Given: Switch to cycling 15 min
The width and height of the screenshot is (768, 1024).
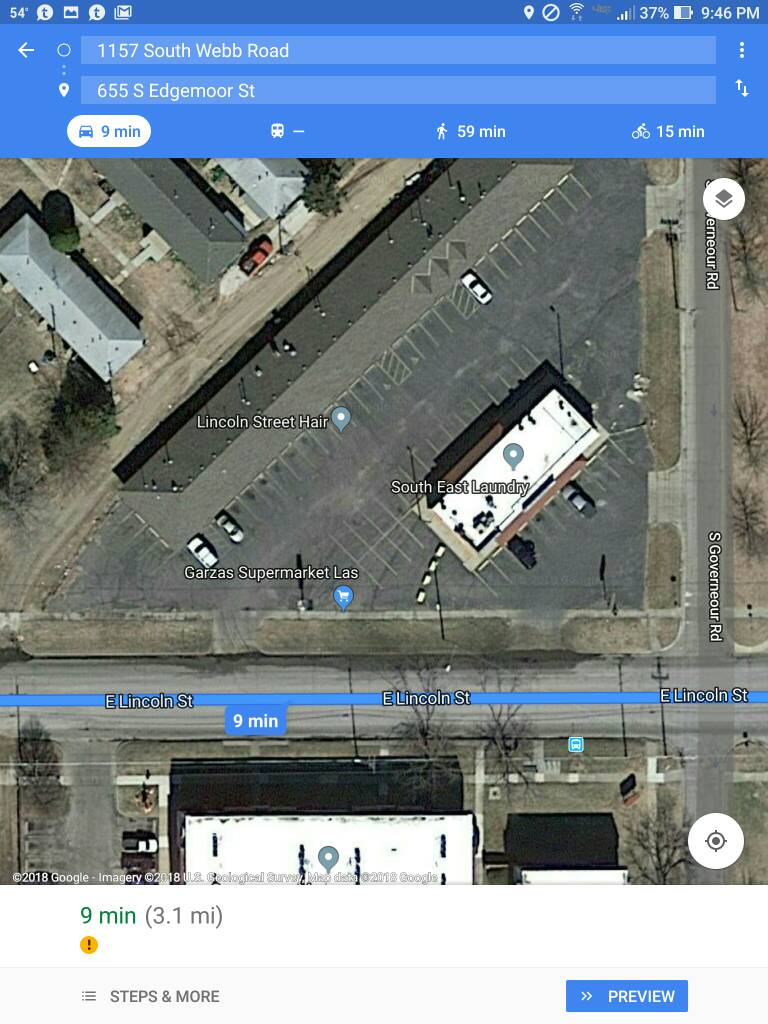Looking at the screenshot, I should [x=668, y=131].
